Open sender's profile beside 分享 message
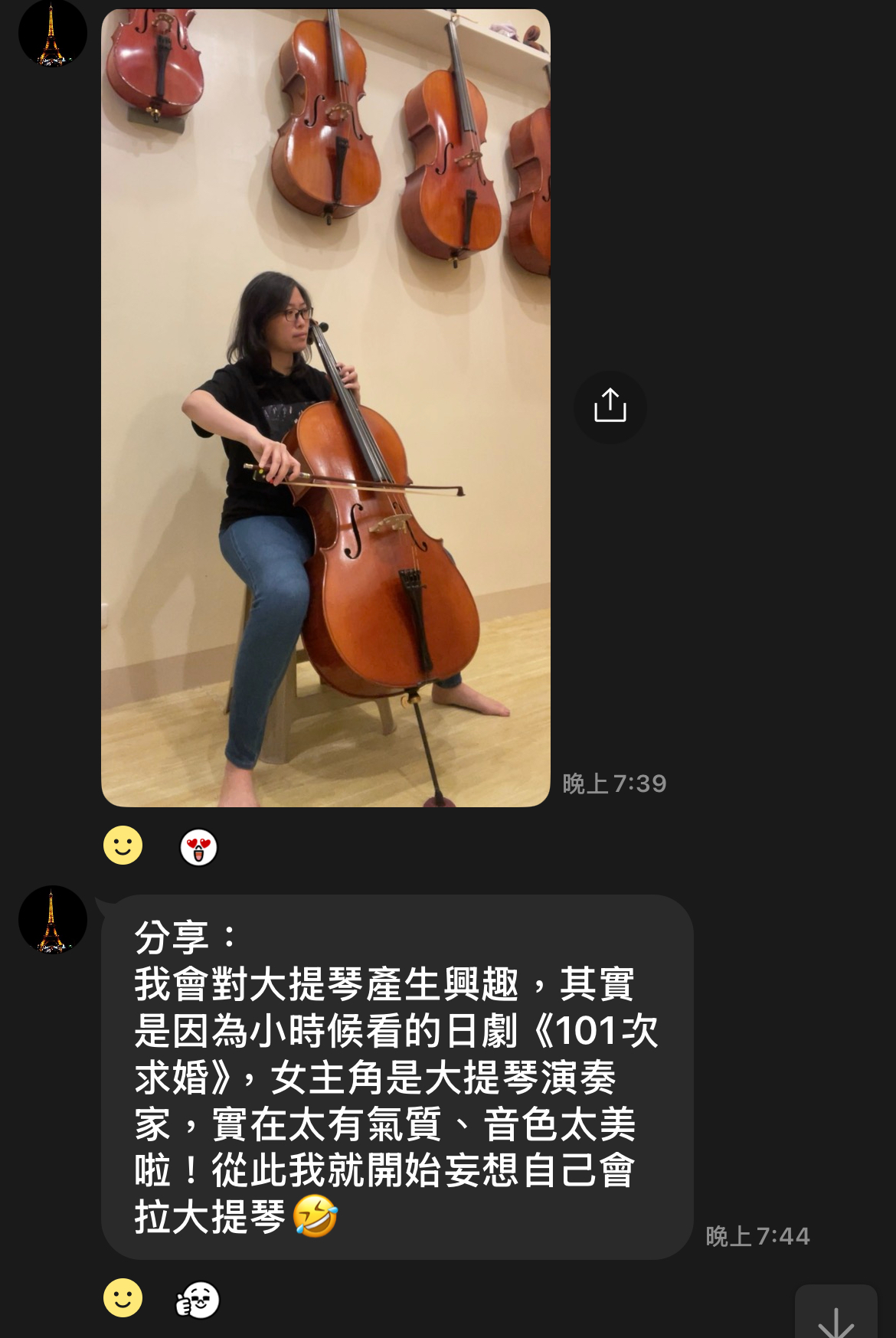This screenshot has width=896, height=1338. tap(52, 920)
